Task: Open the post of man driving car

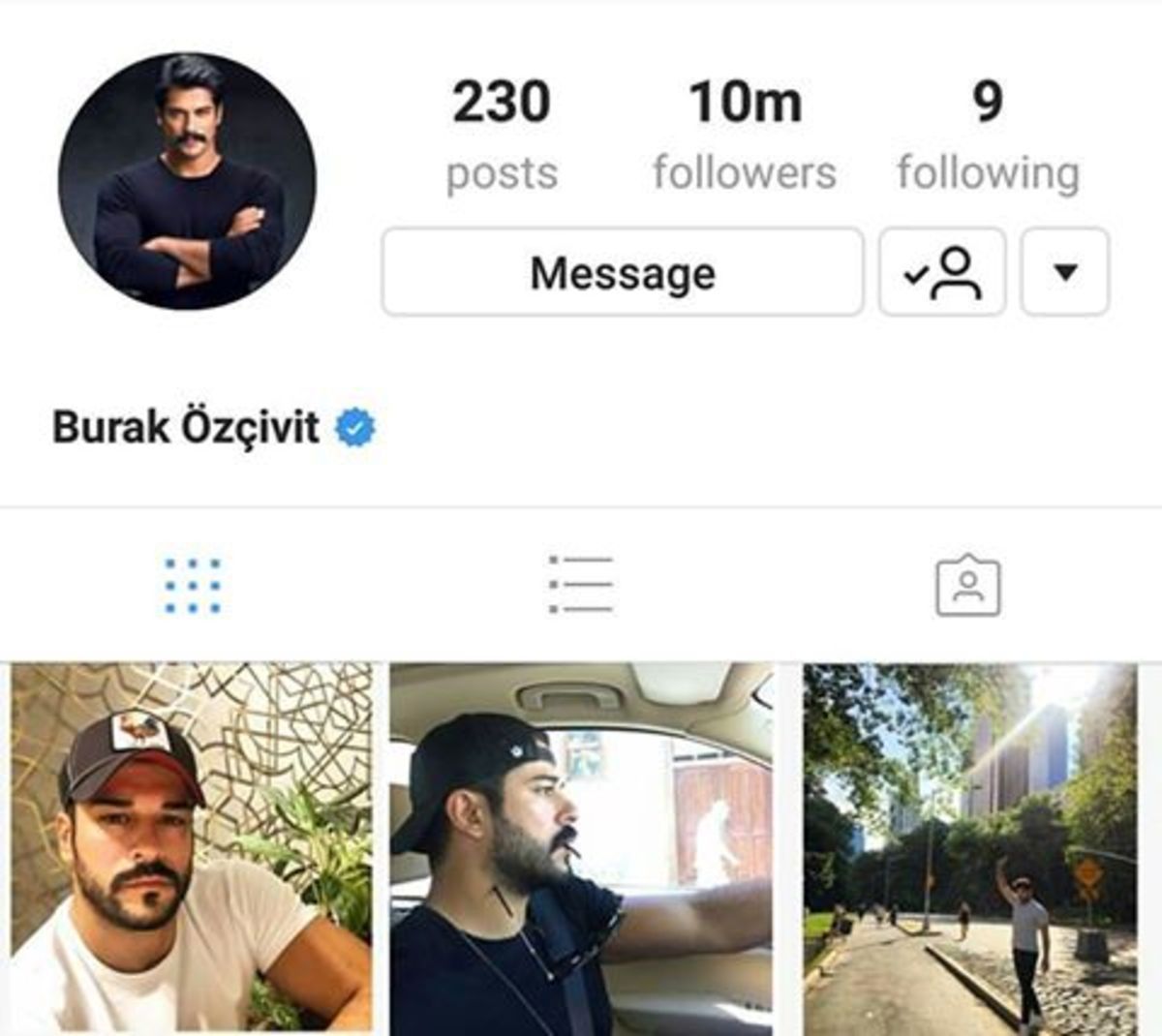Action: [581, 847]
